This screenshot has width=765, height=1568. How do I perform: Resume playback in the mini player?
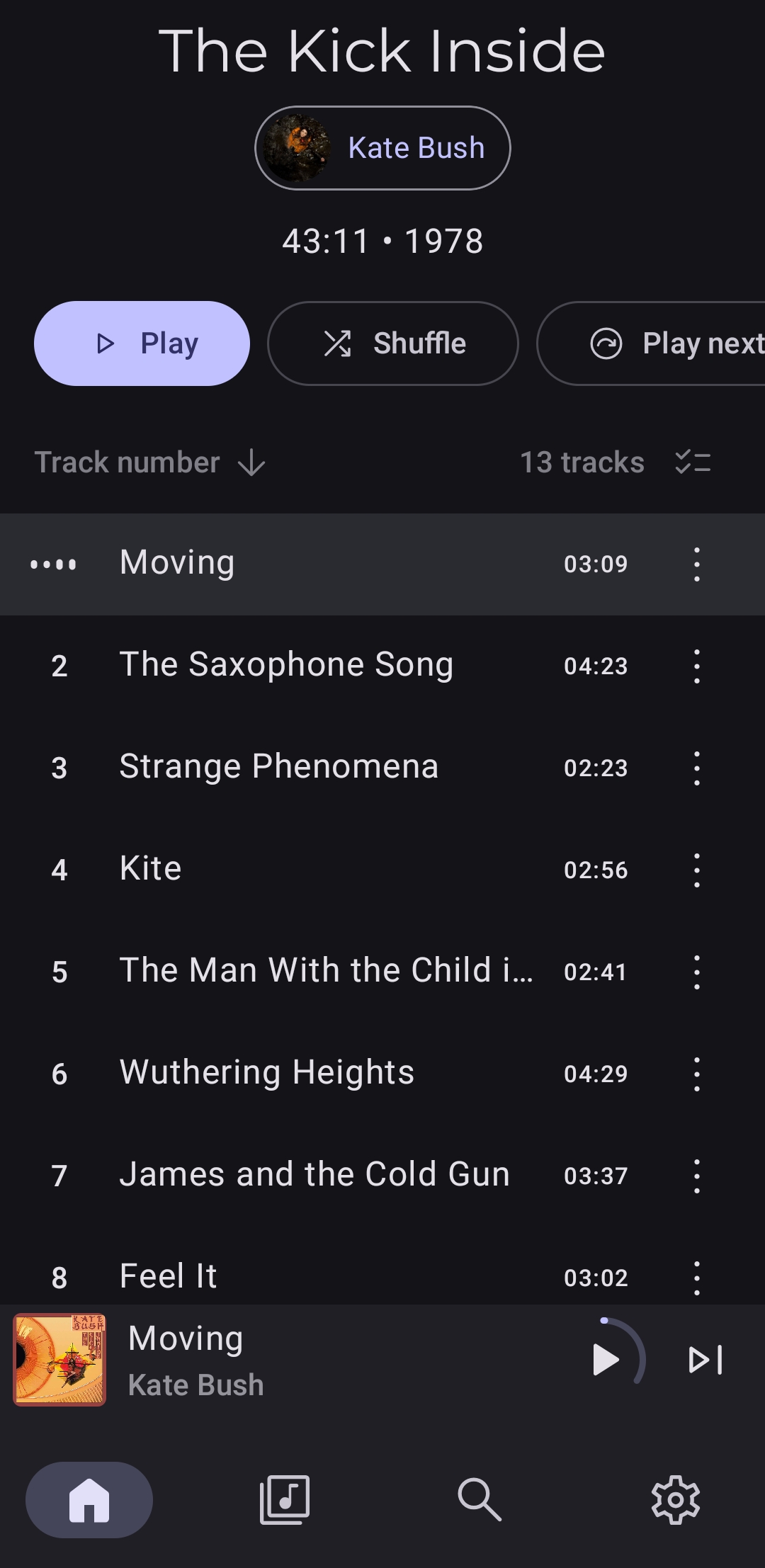[x=606, y=1360]
